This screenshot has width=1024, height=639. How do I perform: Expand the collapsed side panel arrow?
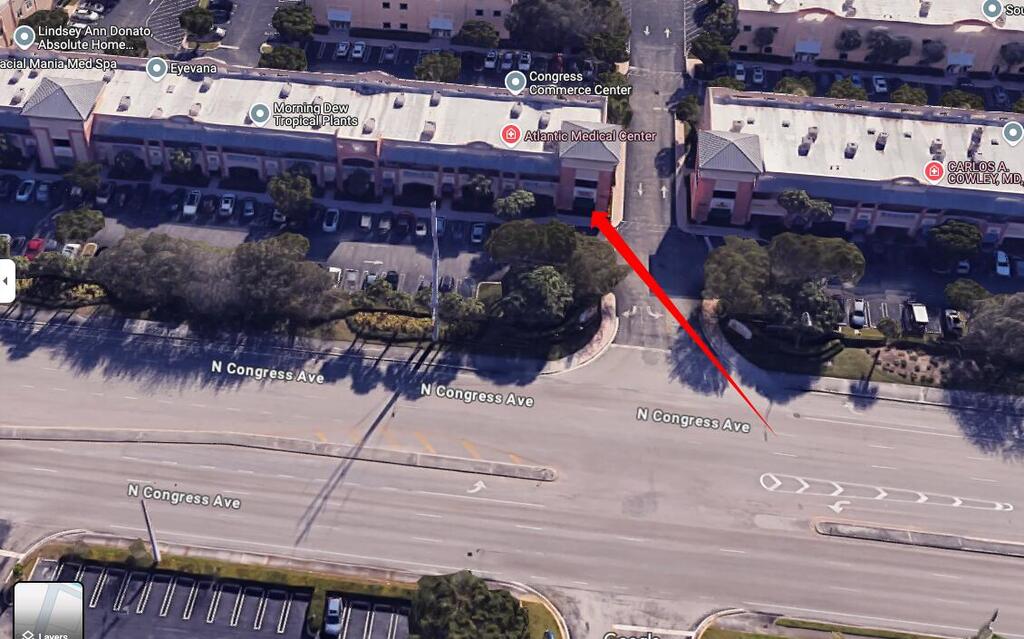point(6,281)
